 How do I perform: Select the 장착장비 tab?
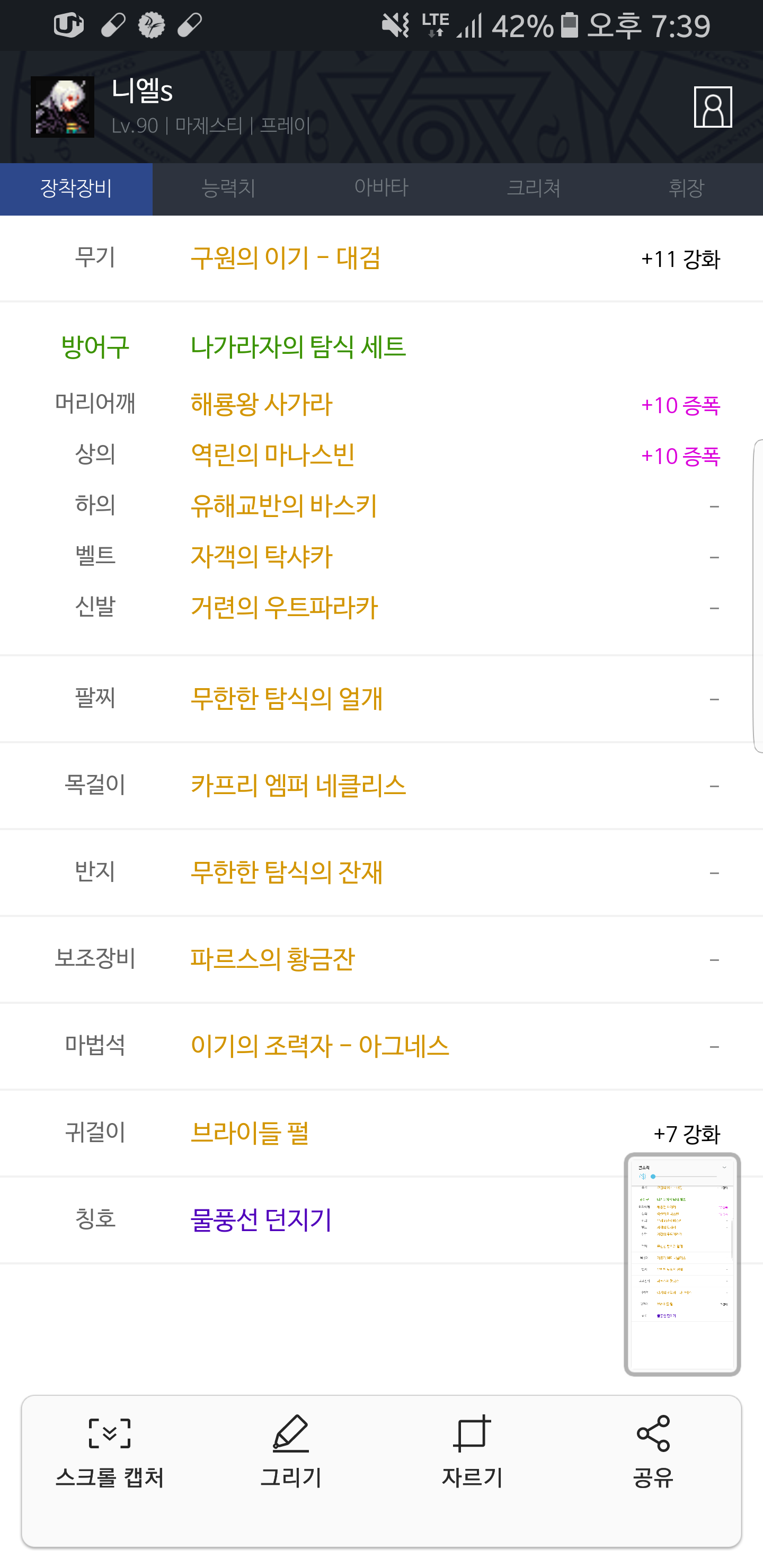tap(76, 189)
